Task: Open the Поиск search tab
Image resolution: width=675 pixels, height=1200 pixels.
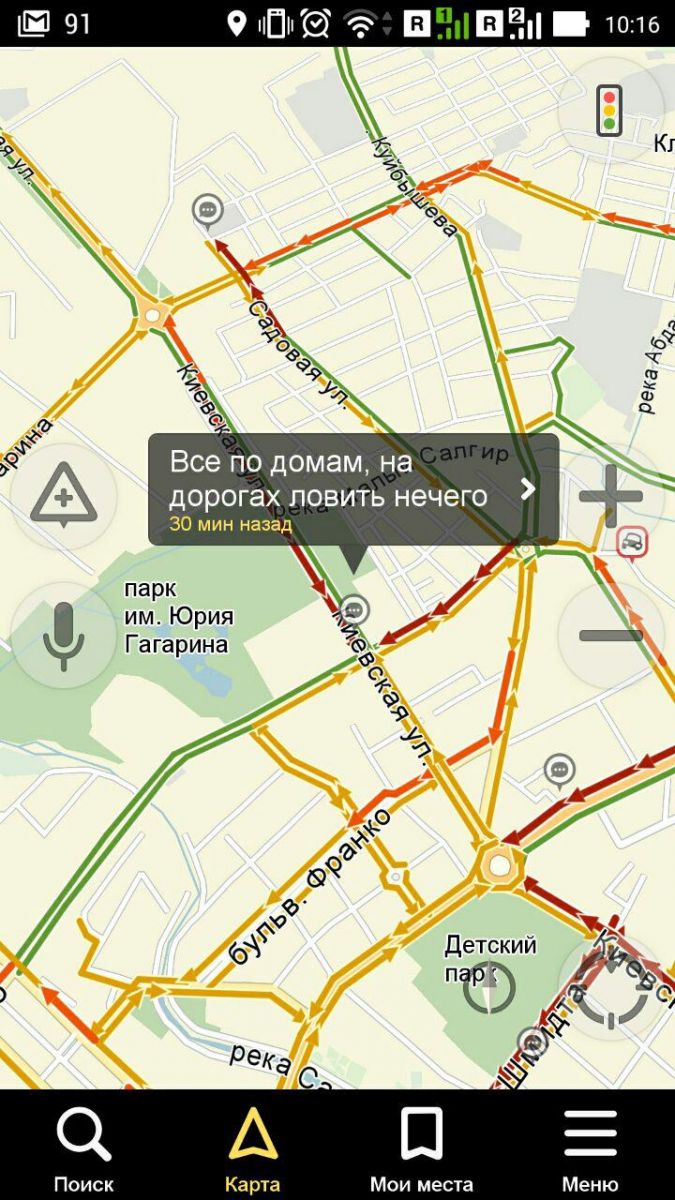Action: click(x=84, y=1147)
